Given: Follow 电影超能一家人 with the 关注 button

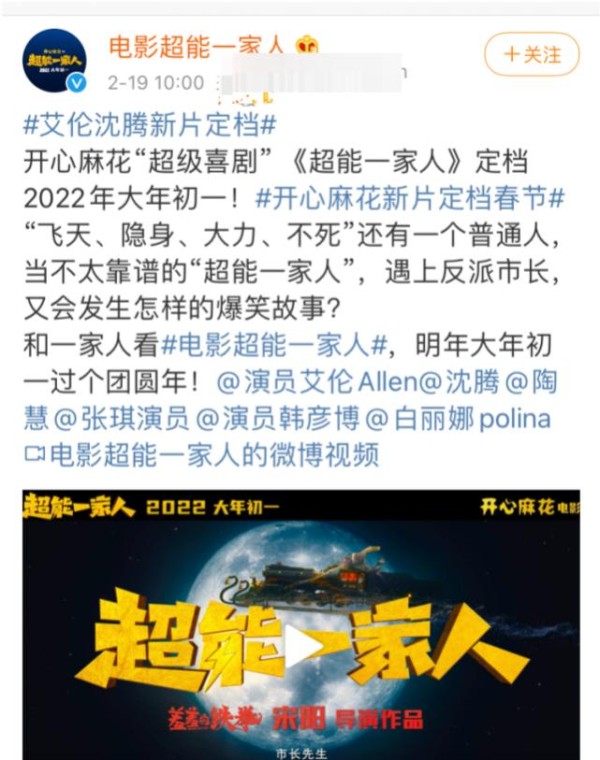Looking at the screenshot, I should tap(531, 54).
